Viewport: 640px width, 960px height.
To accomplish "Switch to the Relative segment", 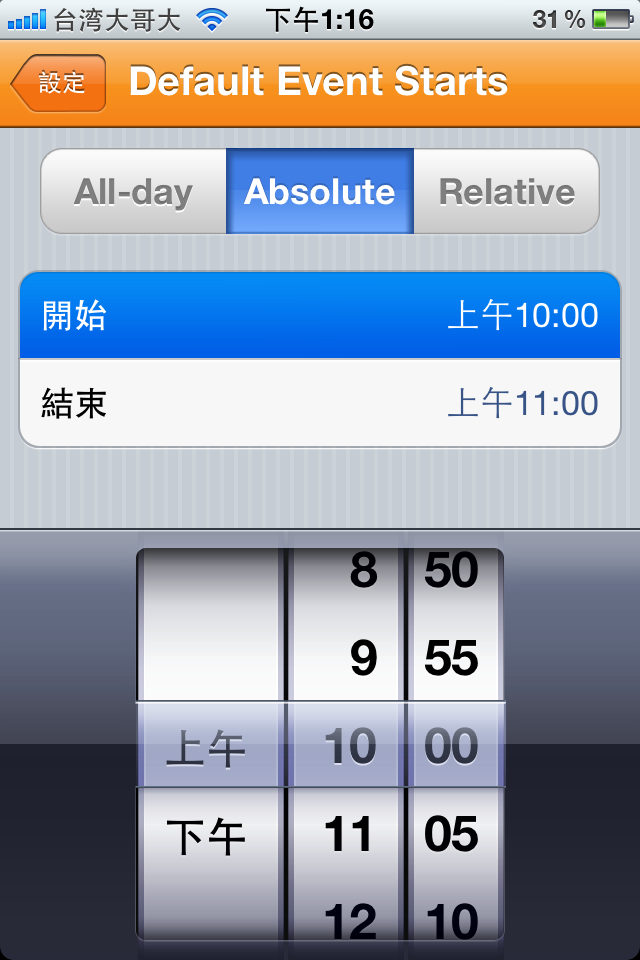I will tap(507, 191).
